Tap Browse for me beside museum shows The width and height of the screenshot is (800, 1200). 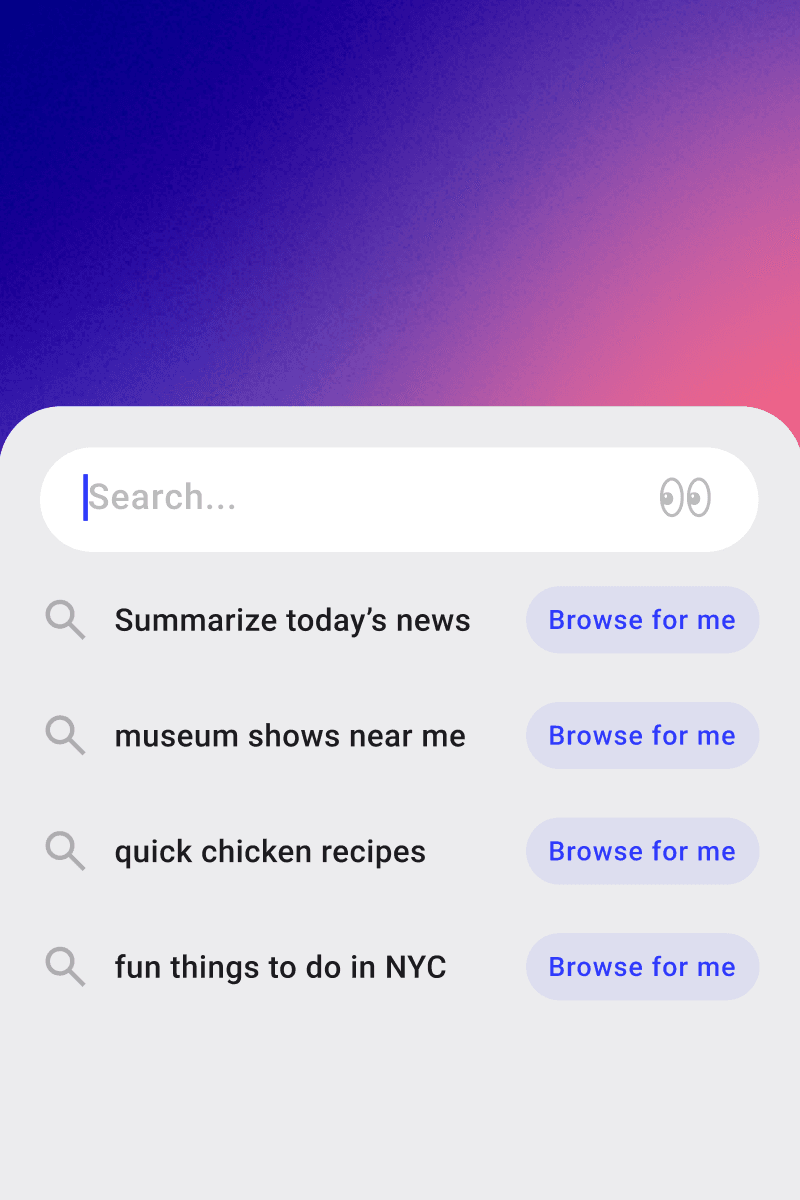pos(642,736)
